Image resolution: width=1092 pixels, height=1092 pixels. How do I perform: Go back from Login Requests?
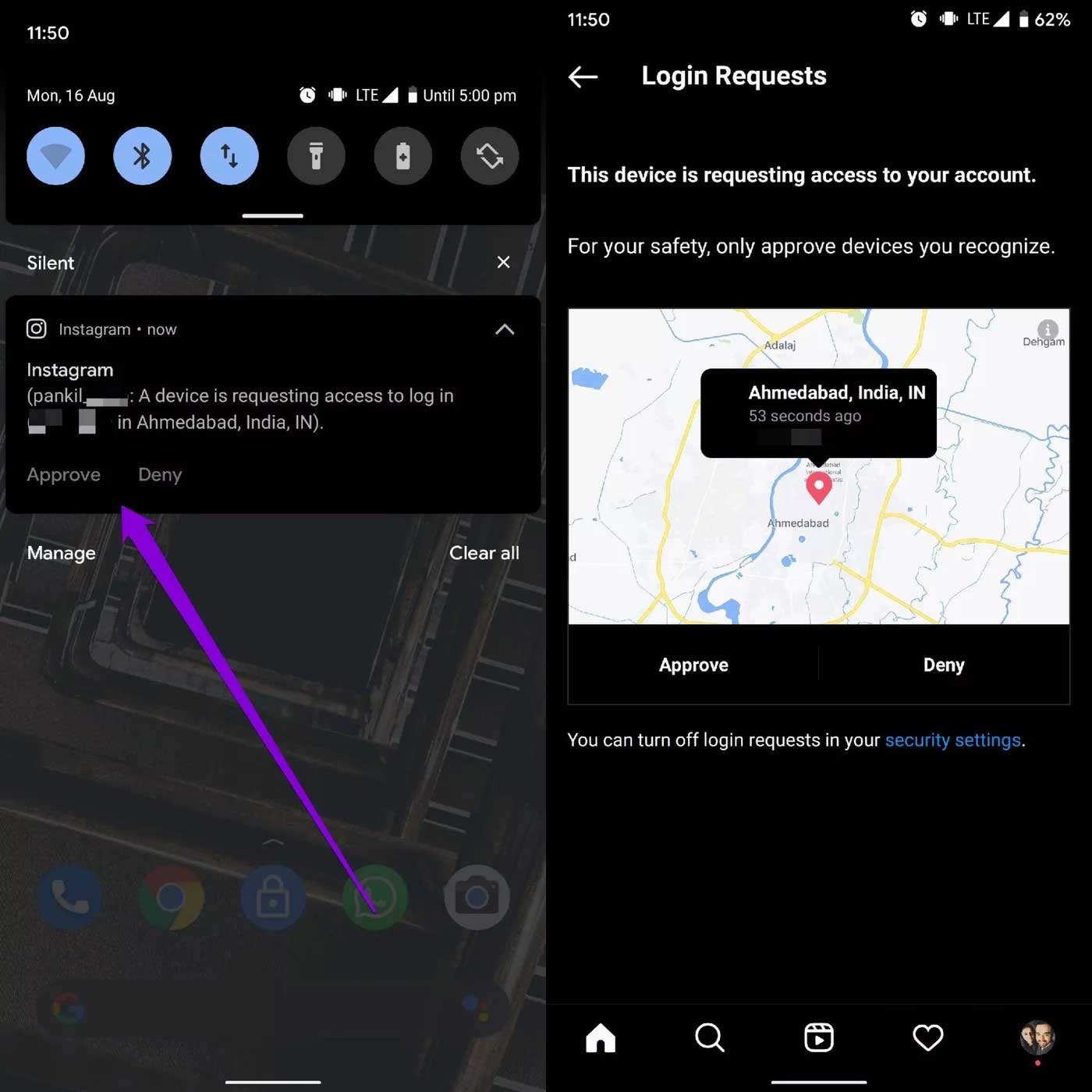click(x=583, y=76)
